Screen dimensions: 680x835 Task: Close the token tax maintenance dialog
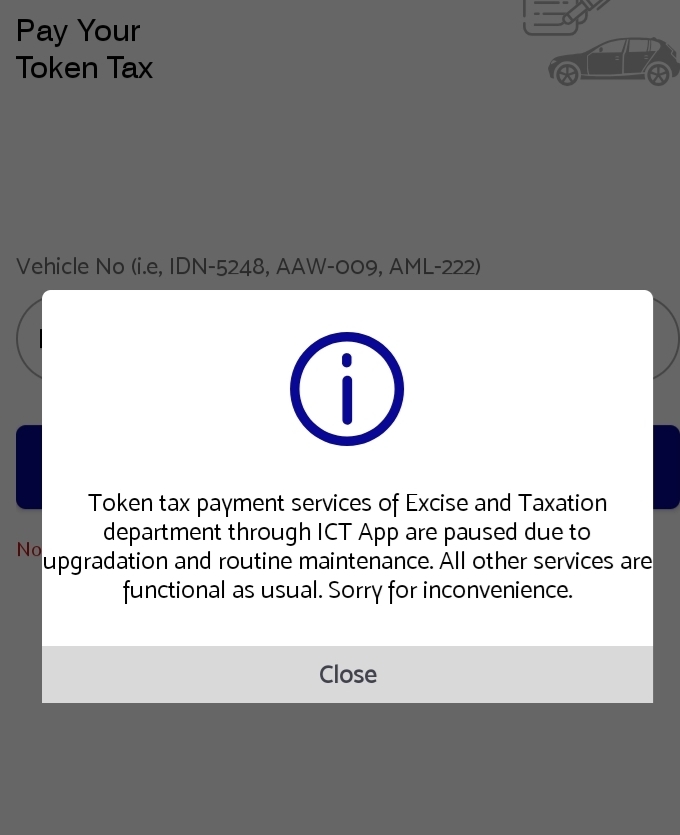347,675
